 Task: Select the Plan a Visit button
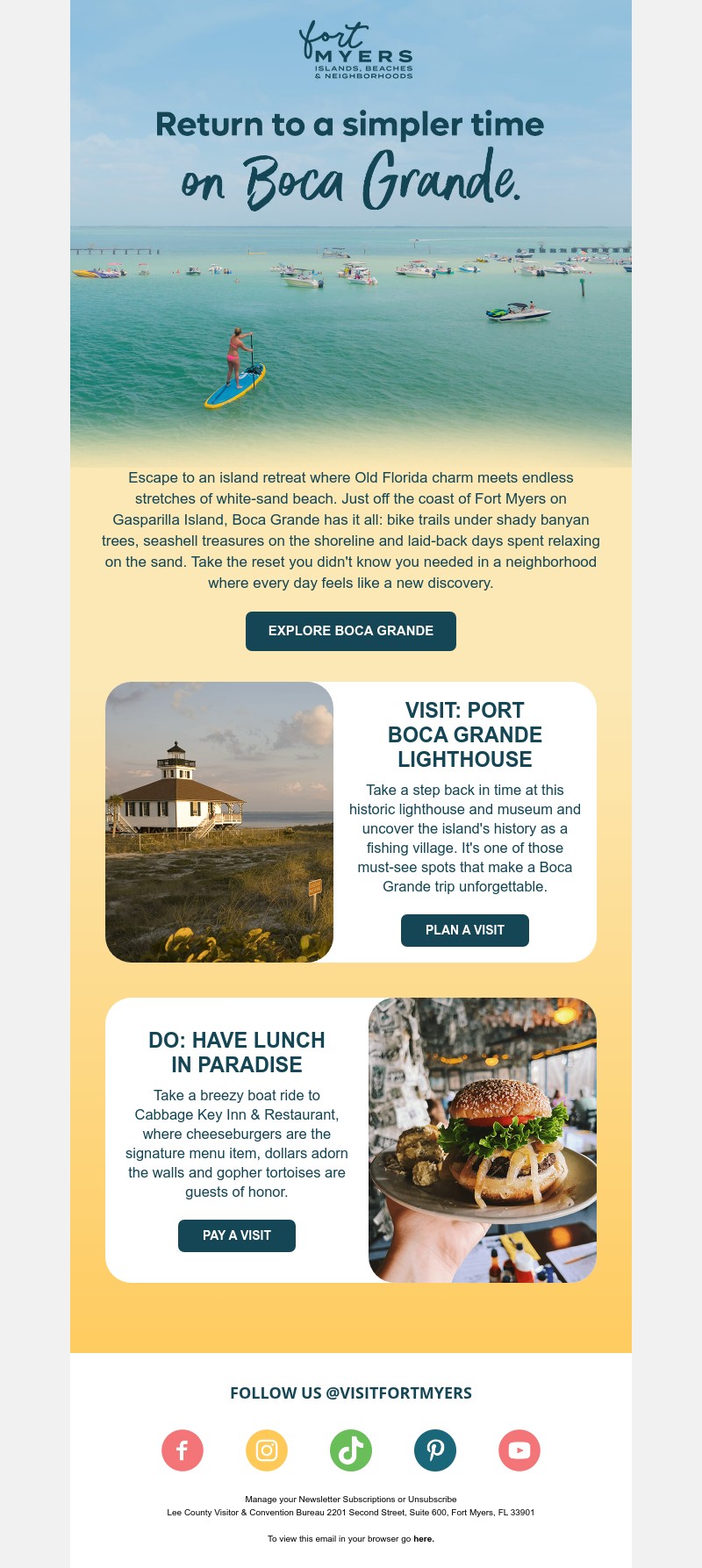465,930
